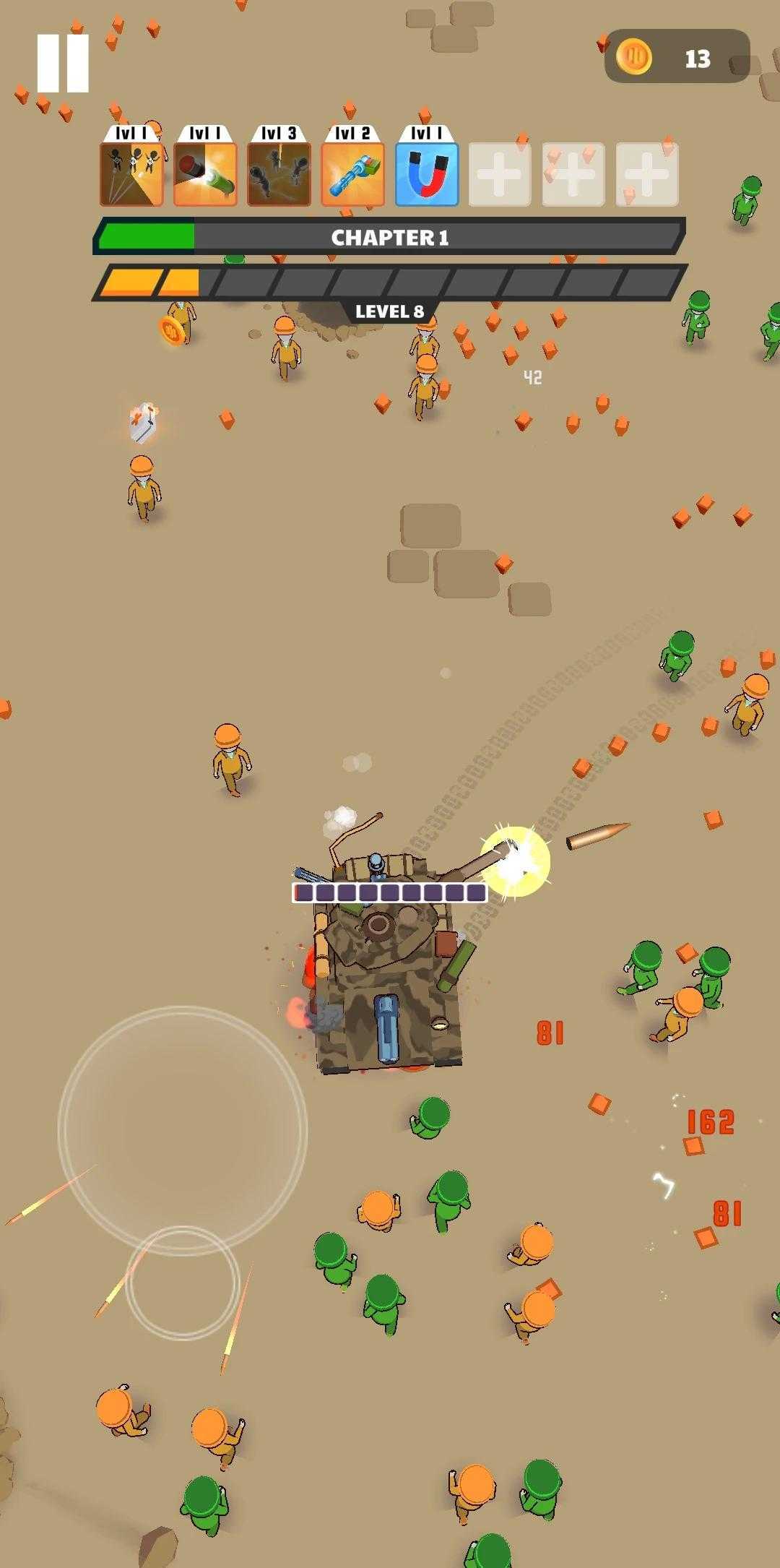Tap the first empty plus ability slot
Viewport: 780px width, 1568px height.
click(500, 173)
